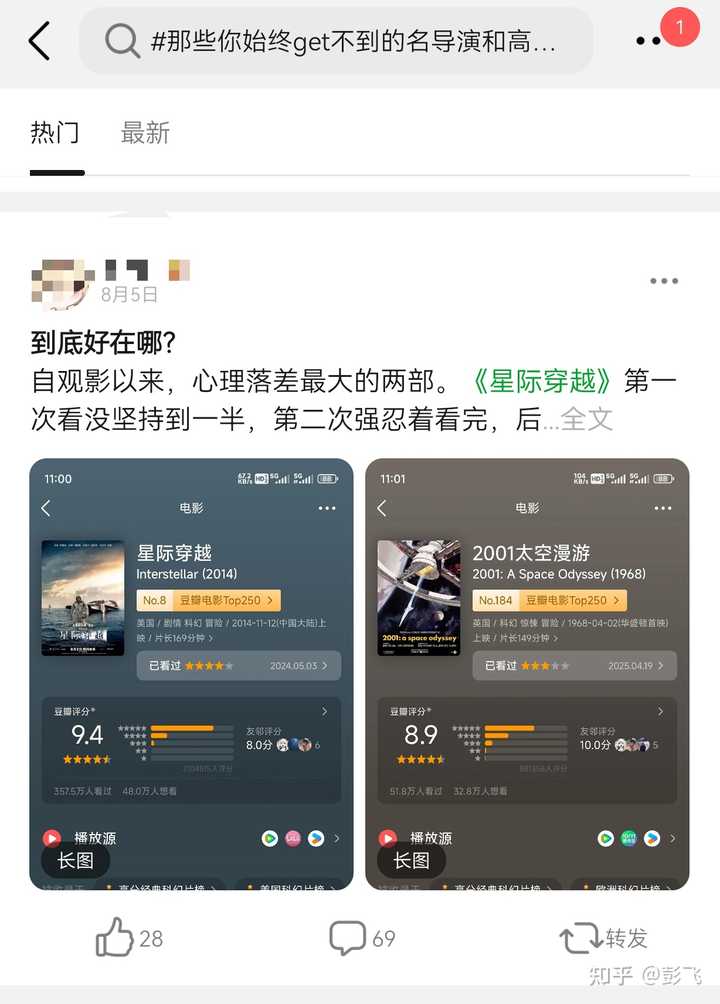Open the top-right more menu with badge
The width and height of the screenshot is (720, 1004).
coord(650,40)
